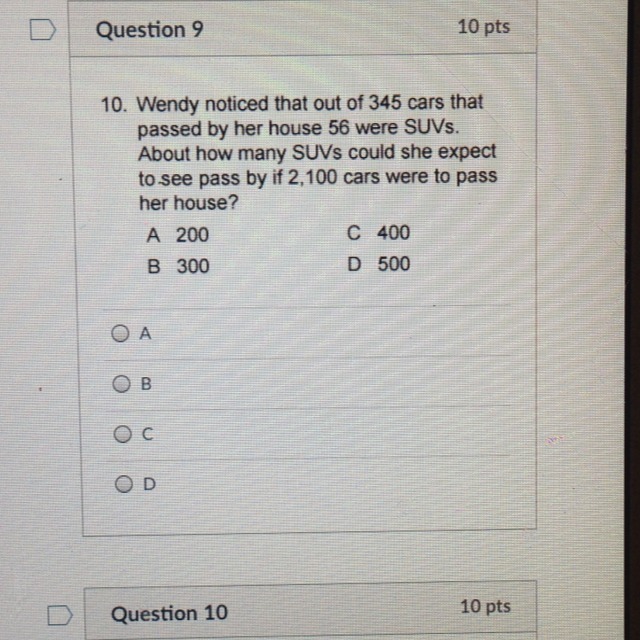Select answer option B
The image size is (640, 640).
point(121,383)
